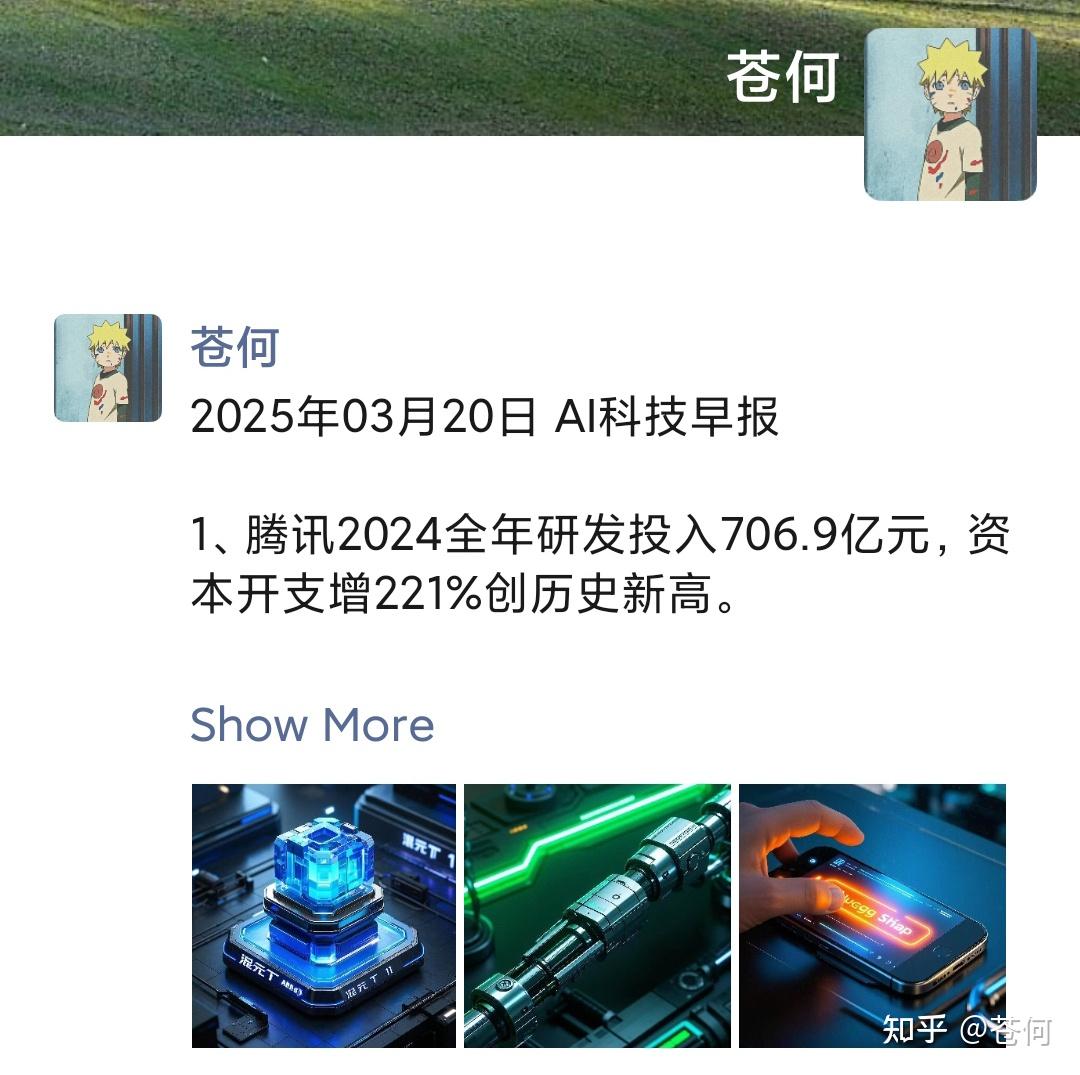Image resolution: width=1080 pixels, height=1075 pixels.
Task: View the blue glowing cube image
Action: tap(323, 914)
